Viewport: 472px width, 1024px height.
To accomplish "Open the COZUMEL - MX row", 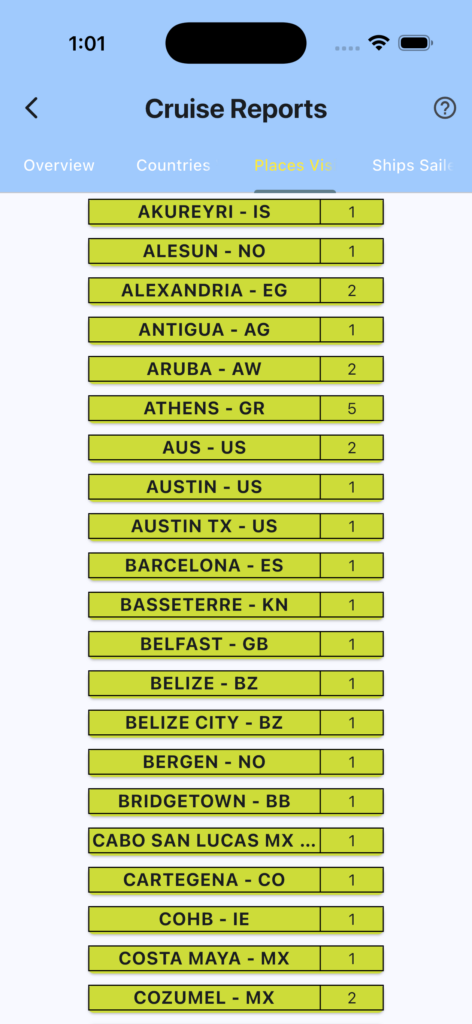I will 236,999.
